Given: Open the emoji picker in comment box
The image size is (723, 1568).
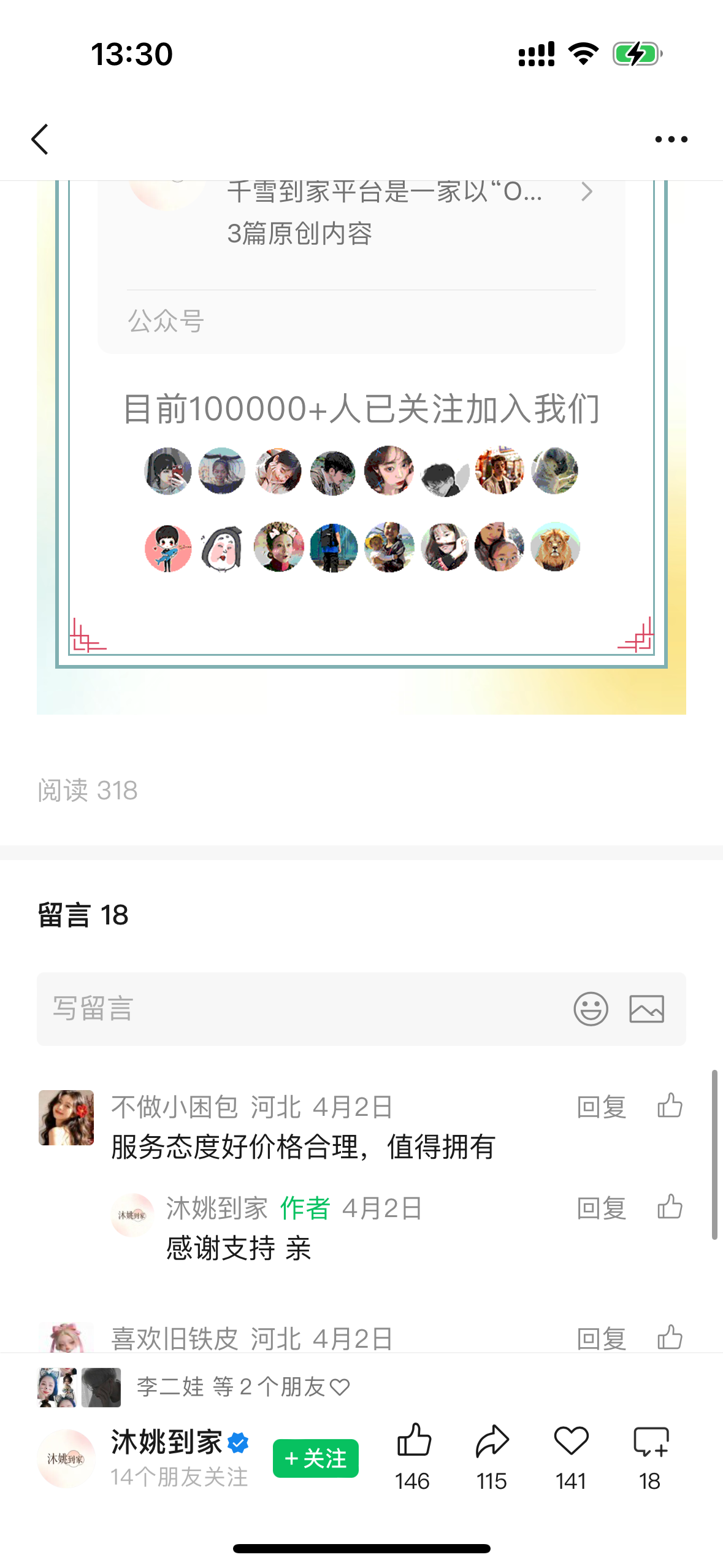Looking at the screenshot, I should pos(592,1009).
